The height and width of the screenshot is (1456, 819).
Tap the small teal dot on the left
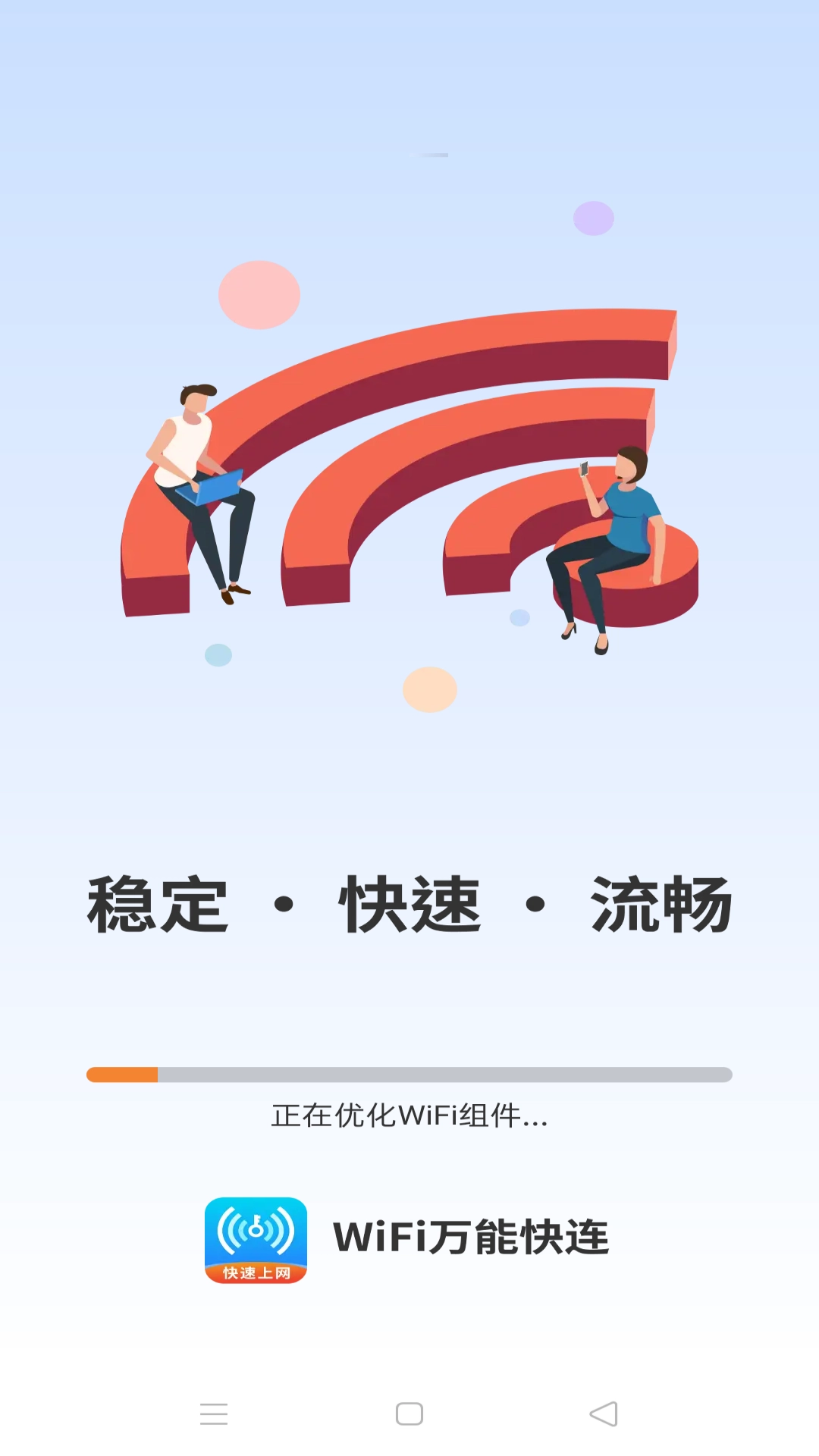coord(220,654)
